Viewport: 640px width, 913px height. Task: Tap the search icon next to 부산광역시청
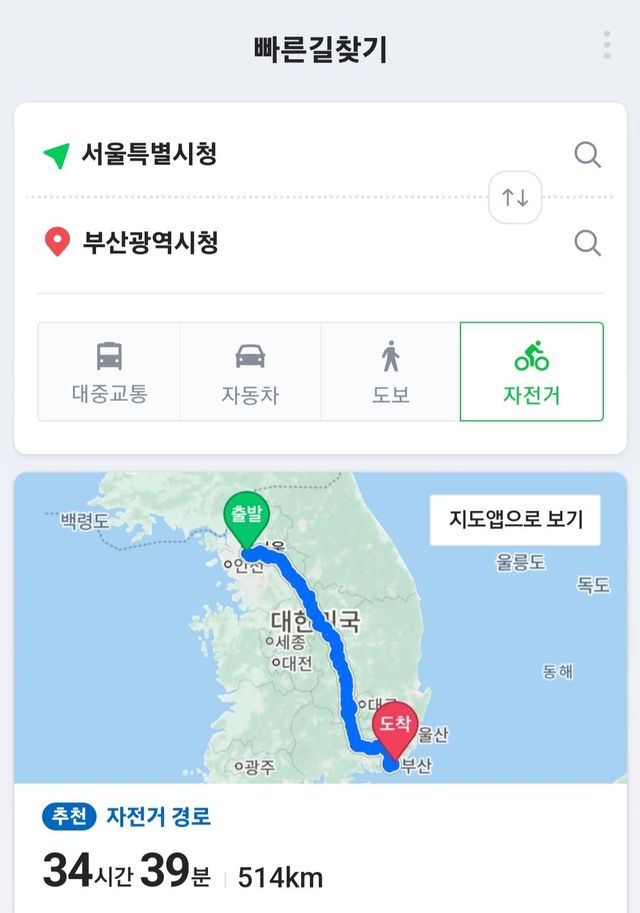pos(588,243)
